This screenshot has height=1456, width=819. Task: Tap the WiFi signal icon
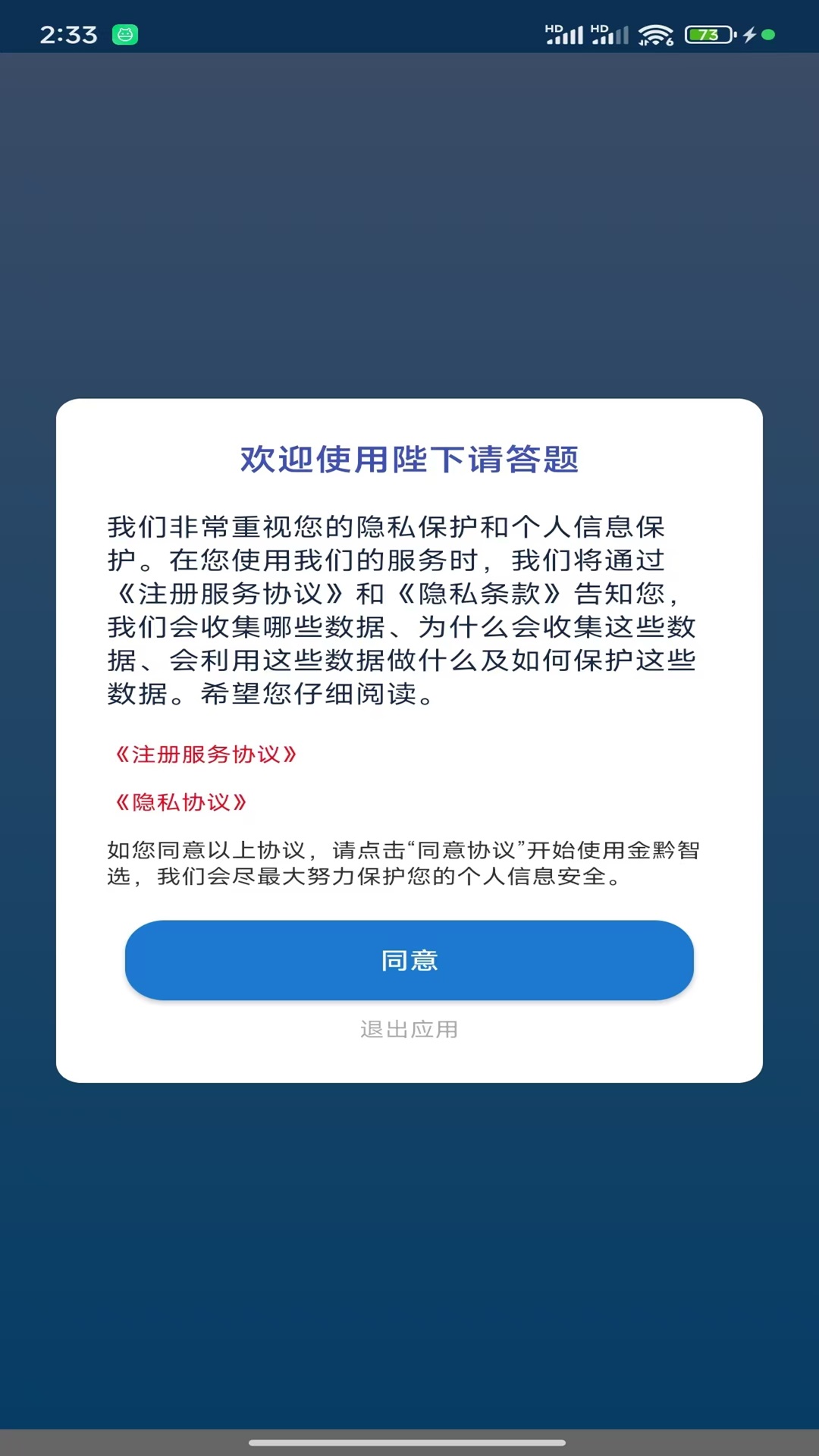tap(657, 33)
